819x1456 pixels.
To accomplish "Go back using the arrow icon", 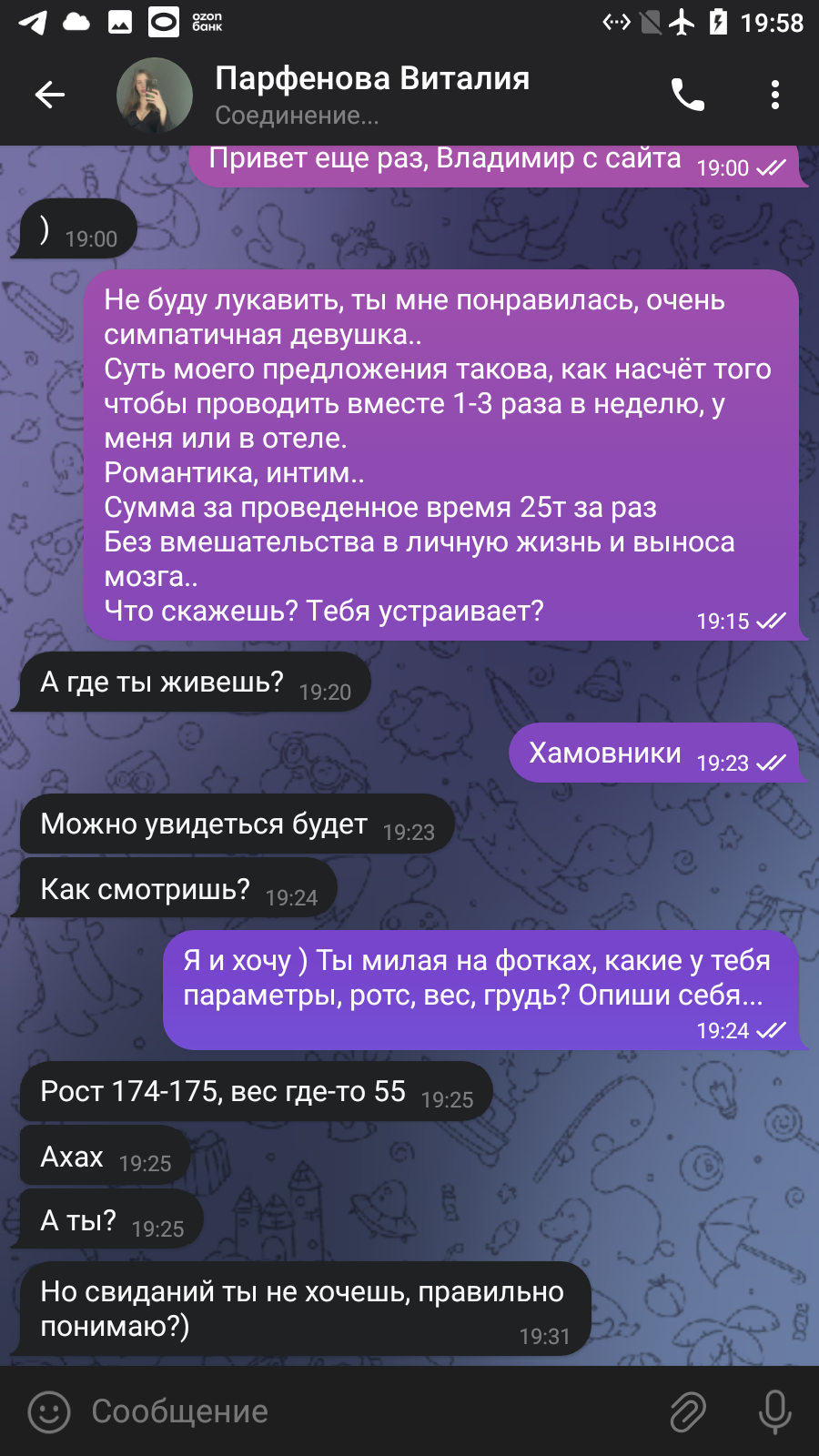I will (49, 94).
